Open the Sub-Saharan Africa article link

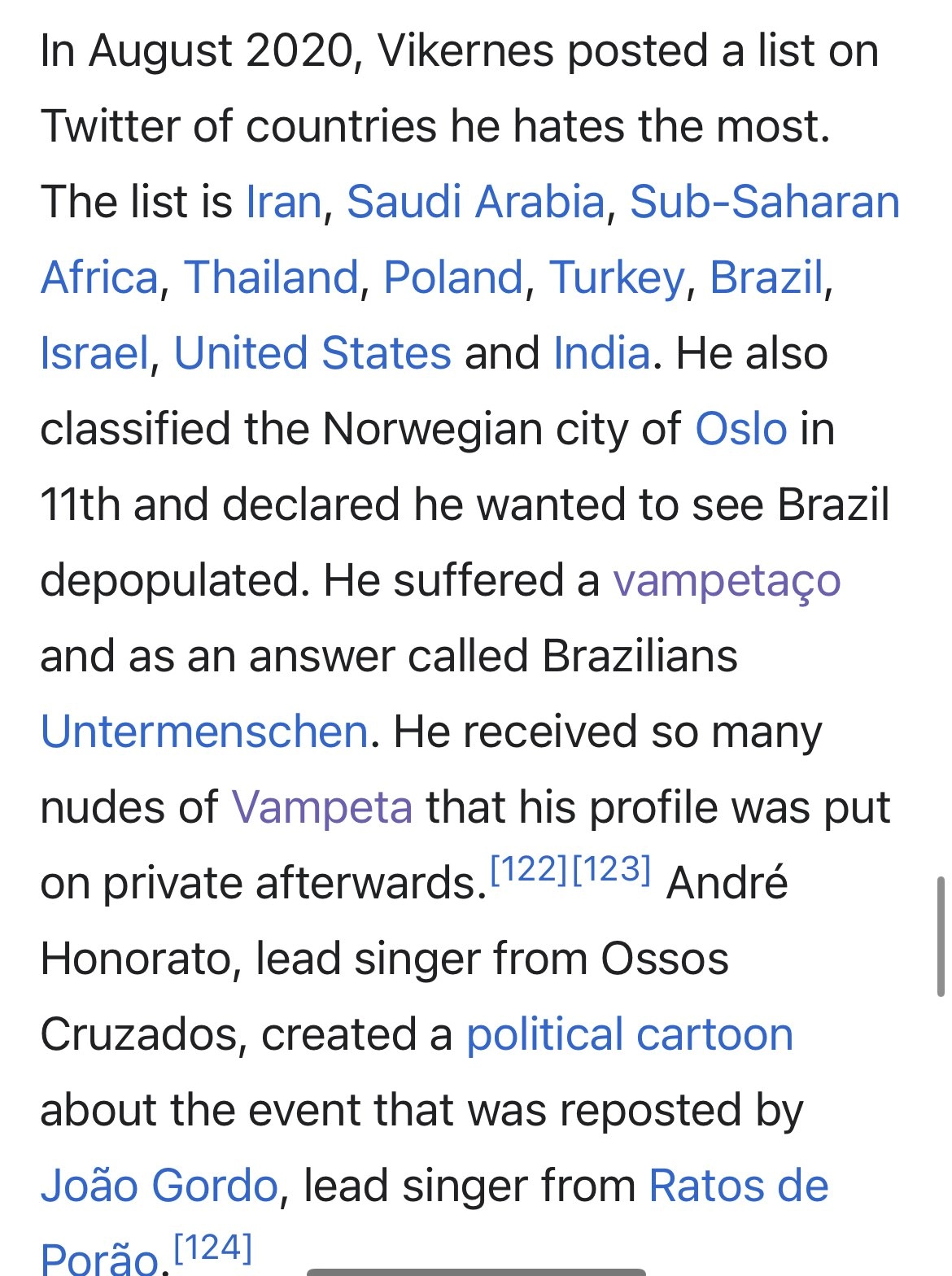coord(764,202)
